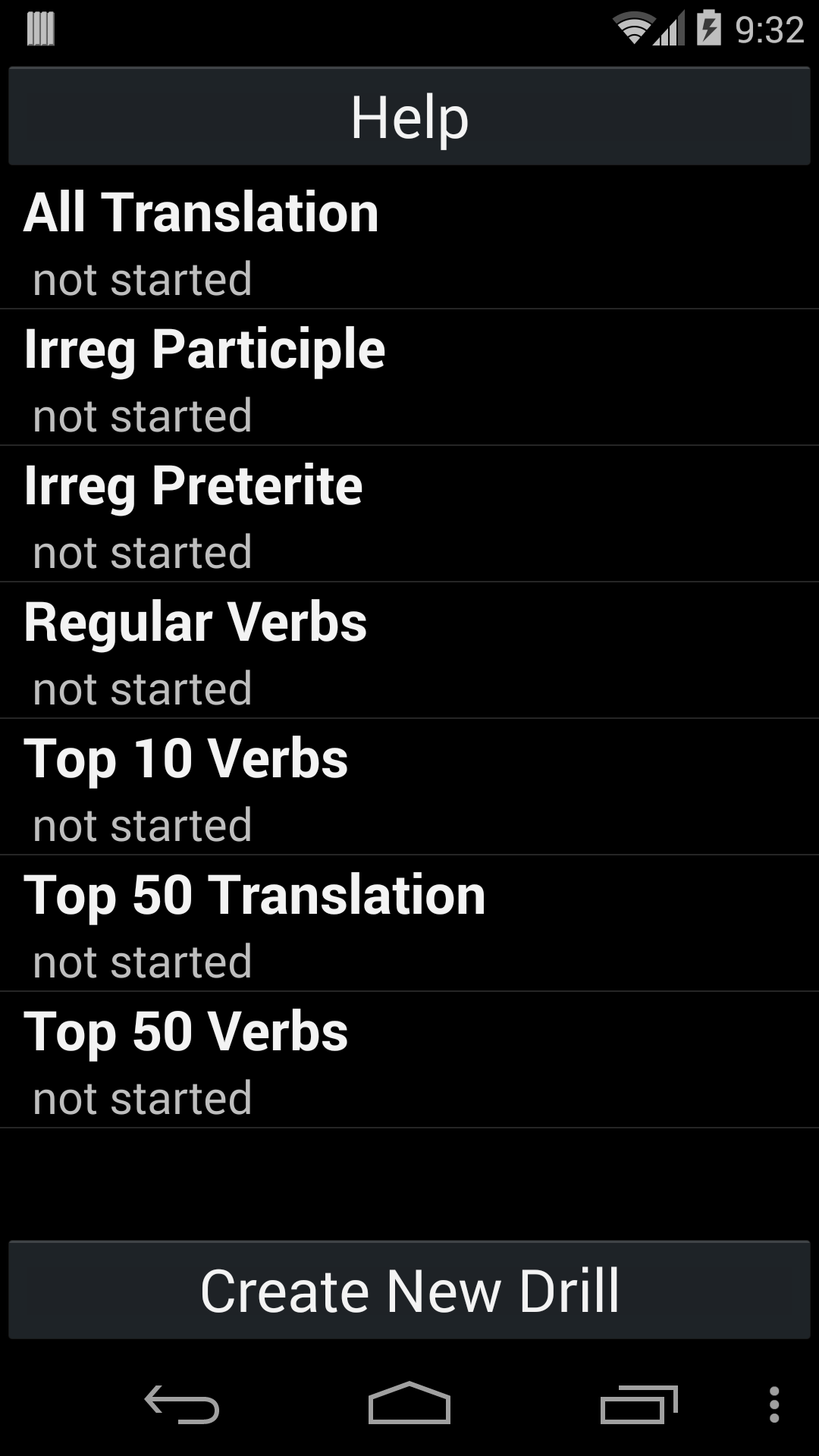Tap Create New Drill
The image size is (819, 1456).
[x=409, y=1290]
